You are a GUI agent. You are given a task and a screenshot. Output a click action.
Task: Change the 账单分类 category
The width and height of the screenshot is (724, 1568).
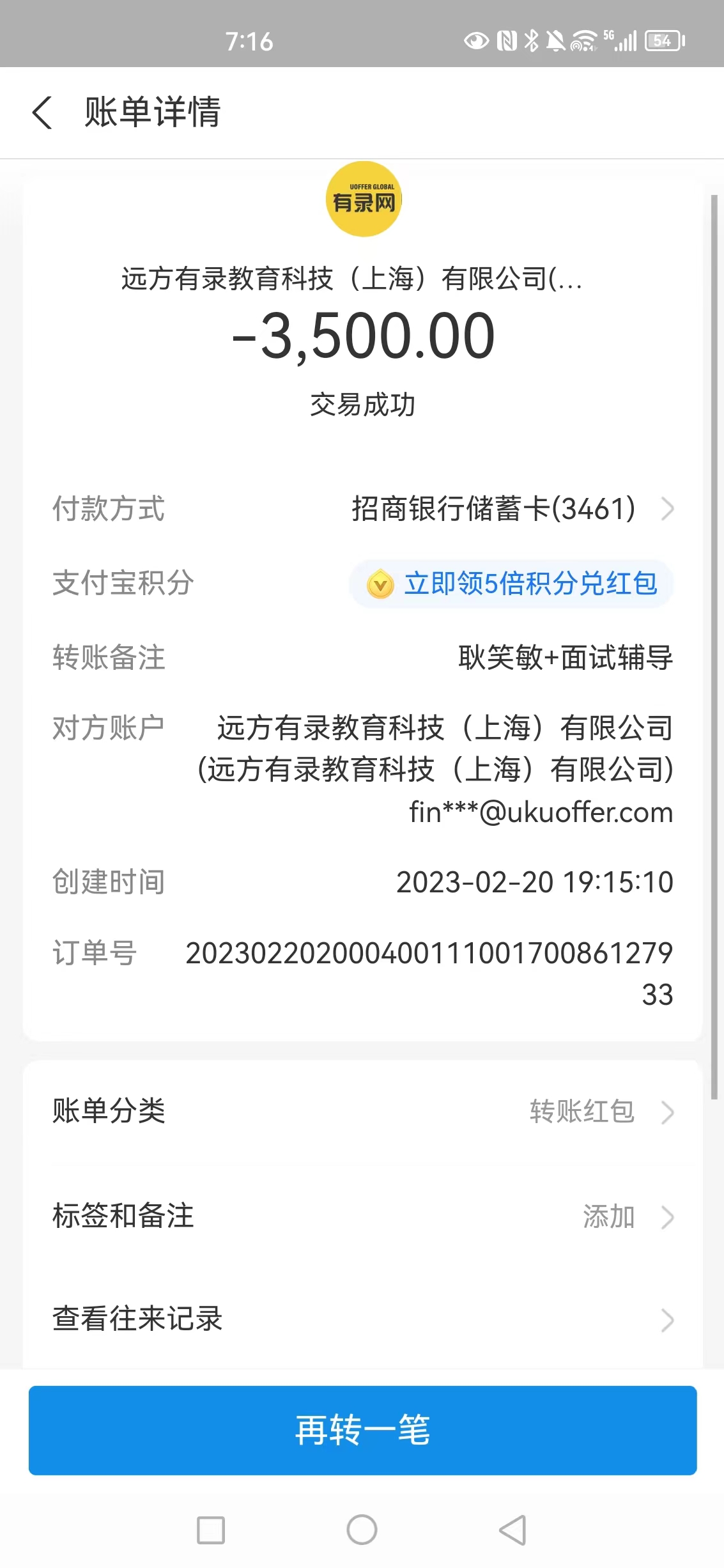(x=362, y=1112)
